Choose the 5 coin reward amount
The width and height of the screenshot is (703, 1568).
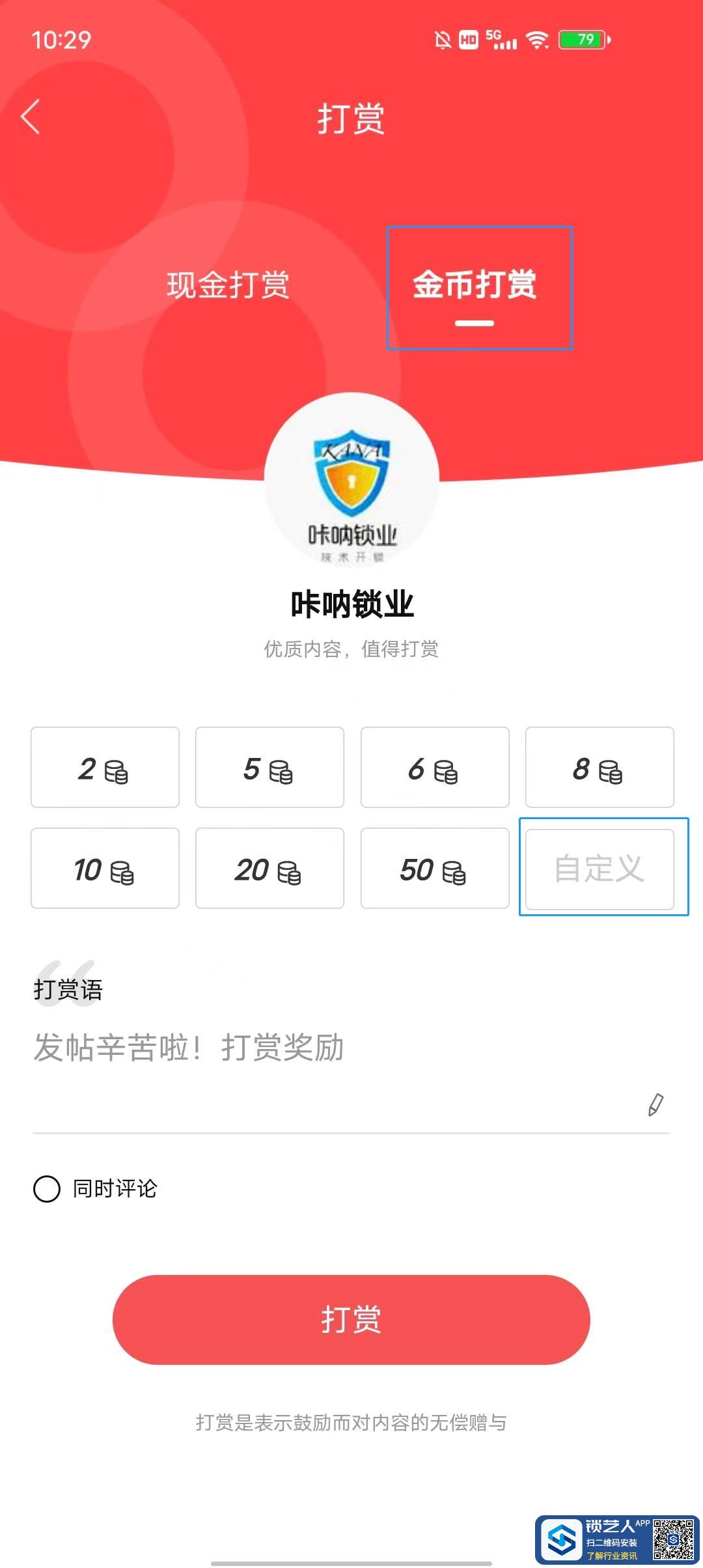pos(269,767)
